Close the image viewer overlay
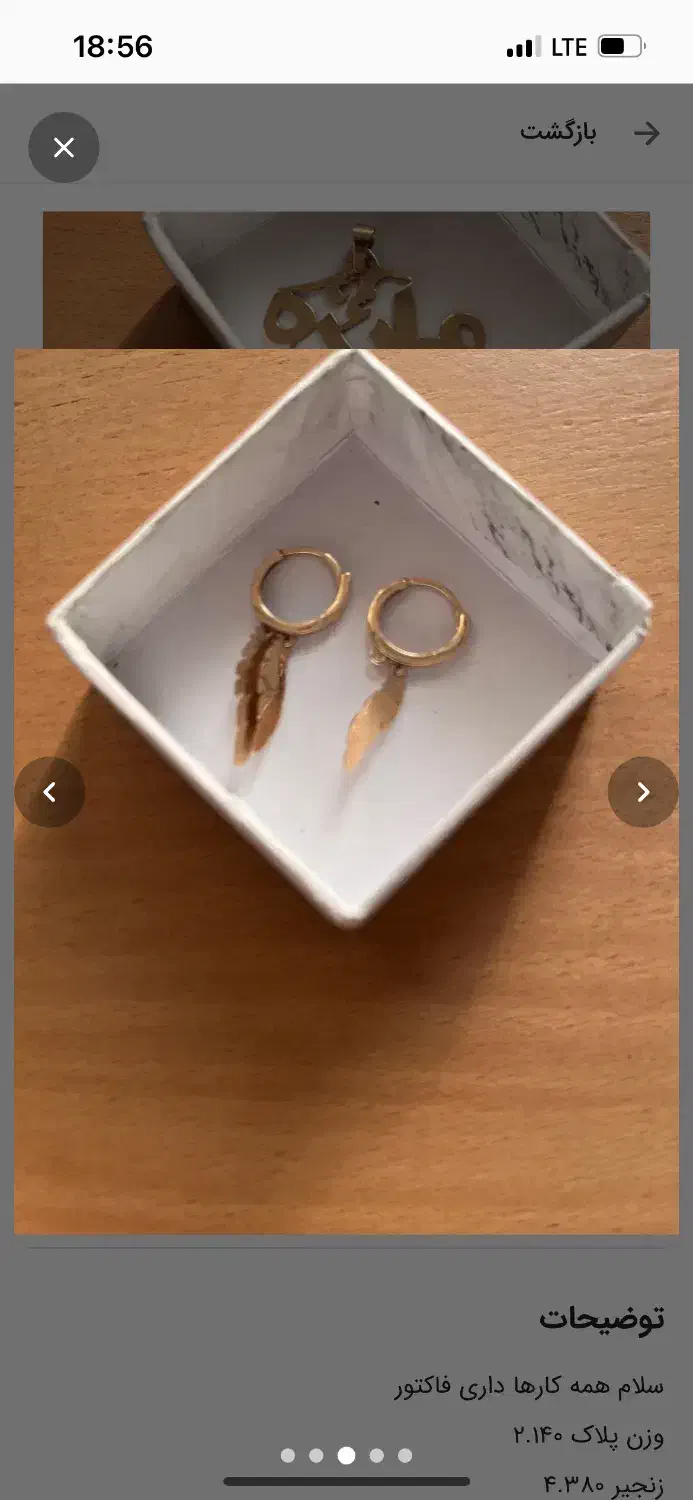This screenshot has height=1500, width=693. (64, 148)
